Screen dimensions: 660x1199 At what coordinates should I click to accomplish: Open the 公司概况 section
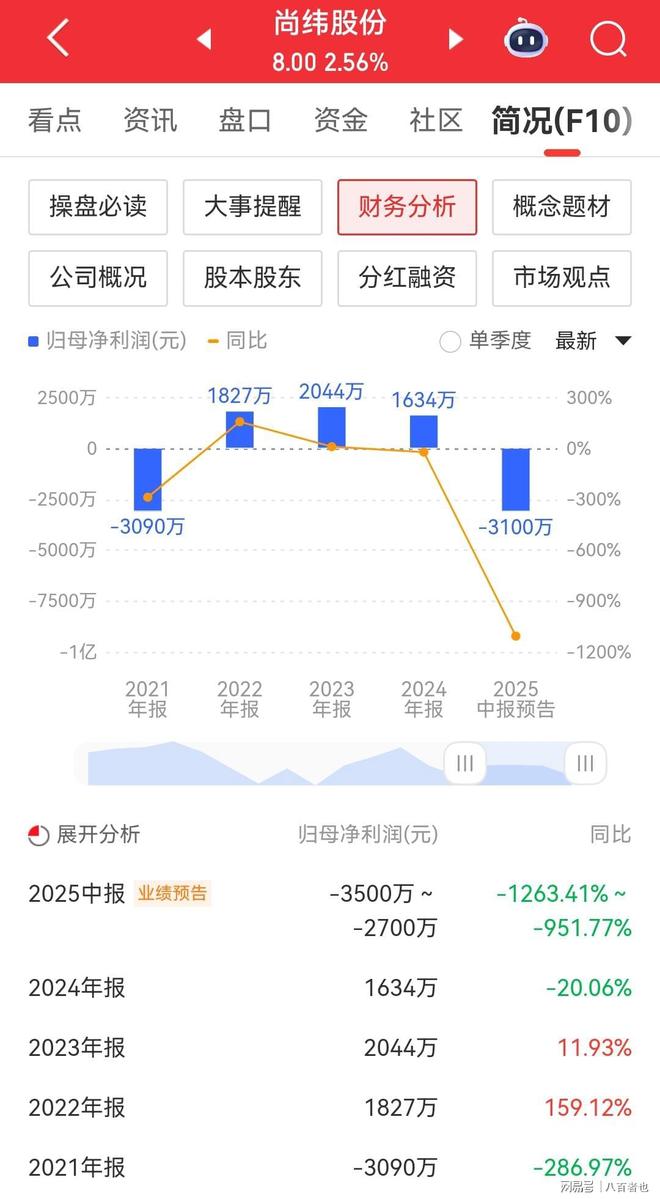(x=98, y=277)
